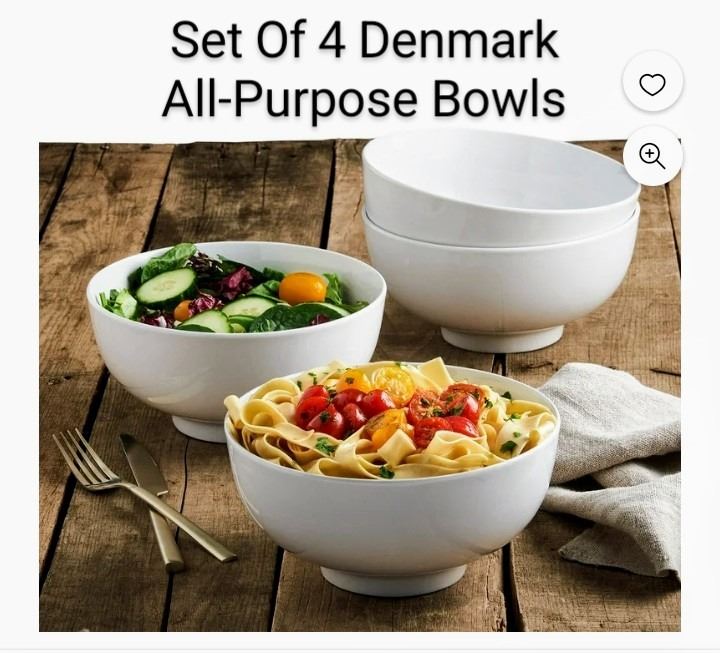
Task: Zoom in with the magnifier icon
Action: tap(652, 156)
